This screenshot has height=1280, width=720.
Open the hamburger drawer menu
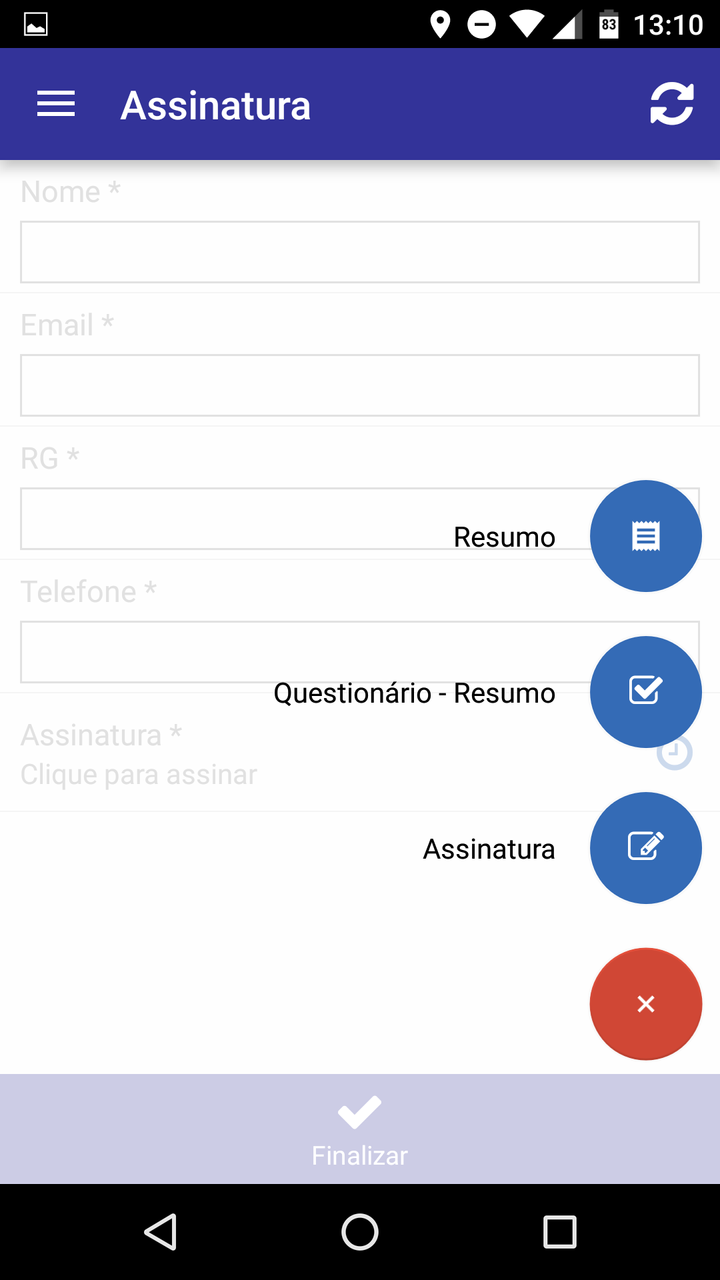(x=56, y=104)
